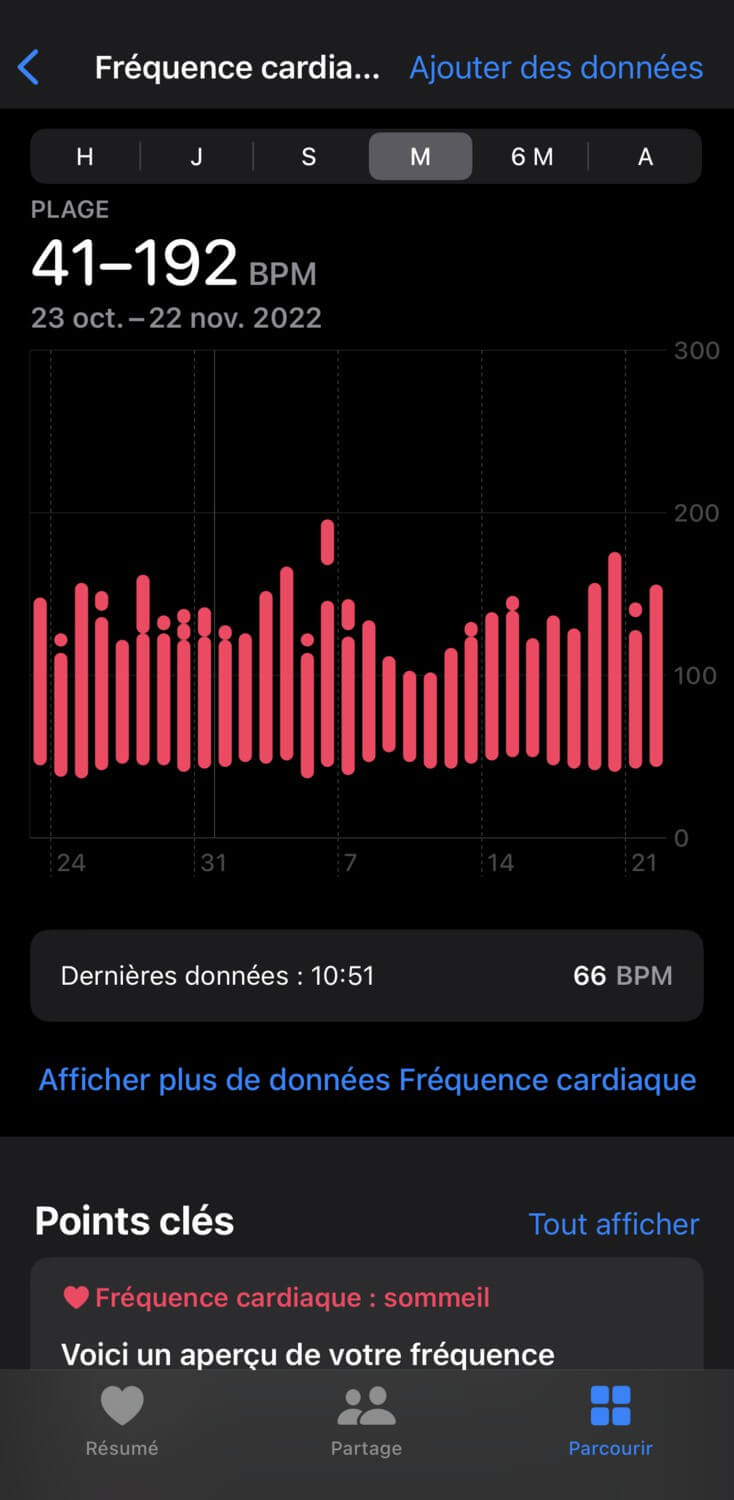Select the M monthly view
The width and height of the screenshot is (734, 1500).
click(x=420, y=157)
